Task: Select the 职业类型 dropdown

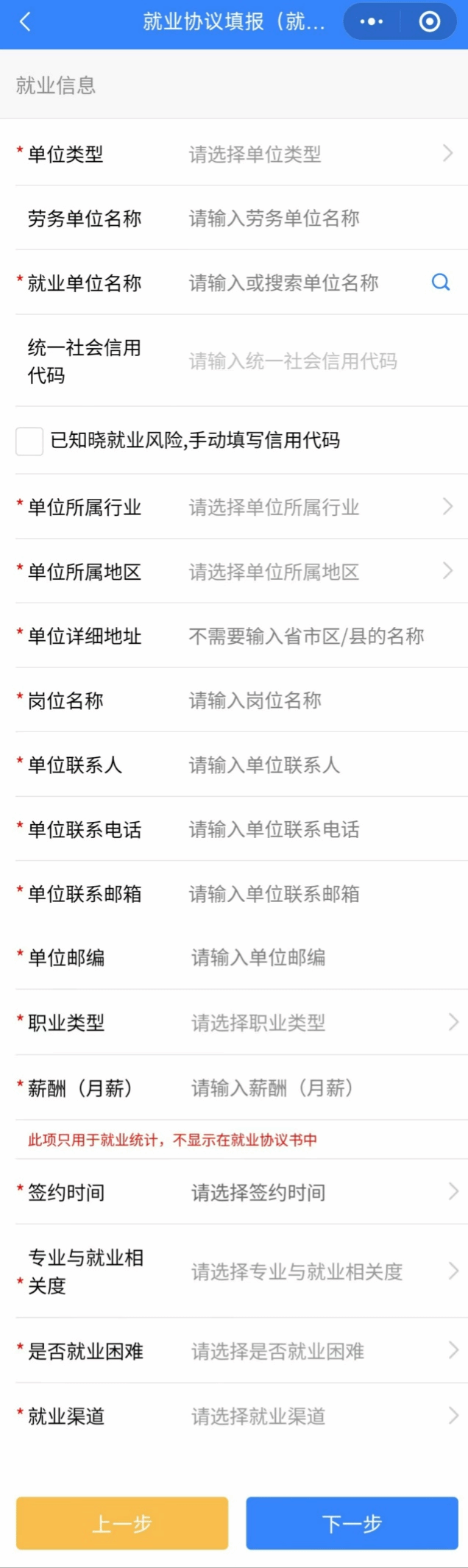Action: coord(316,1023)
